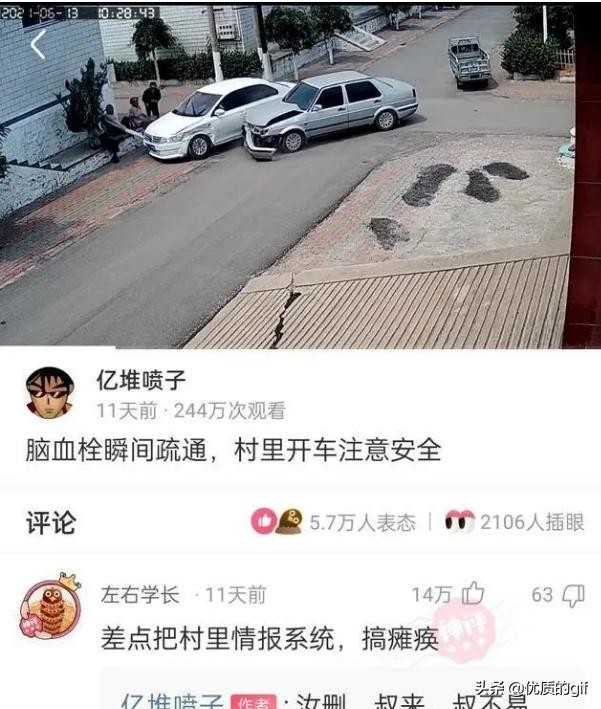Tap the 2106人插眼 button
The image size is (601, 709).
click(x=514, y=521)
